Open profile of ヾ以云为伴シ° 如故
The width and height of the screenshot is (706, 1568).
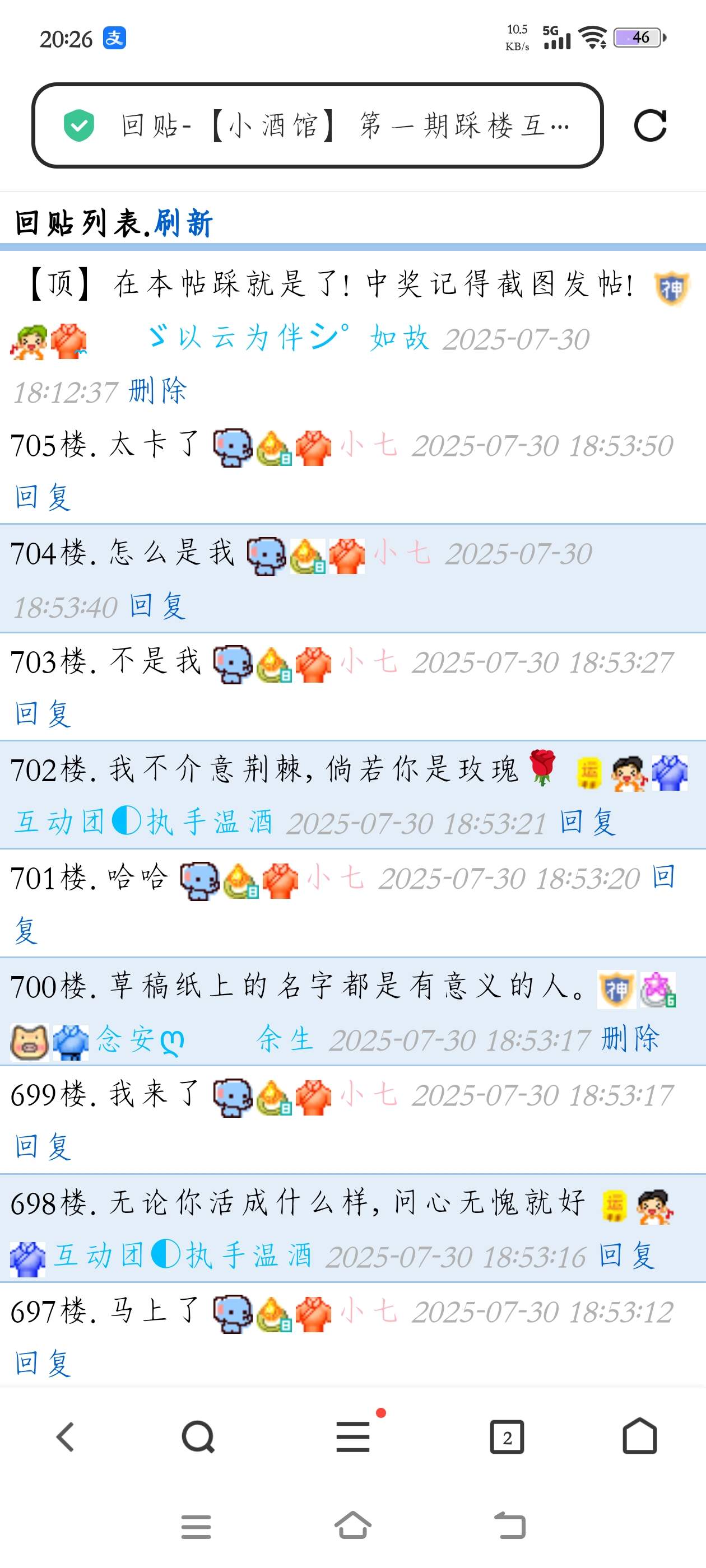tap(286, 338)
